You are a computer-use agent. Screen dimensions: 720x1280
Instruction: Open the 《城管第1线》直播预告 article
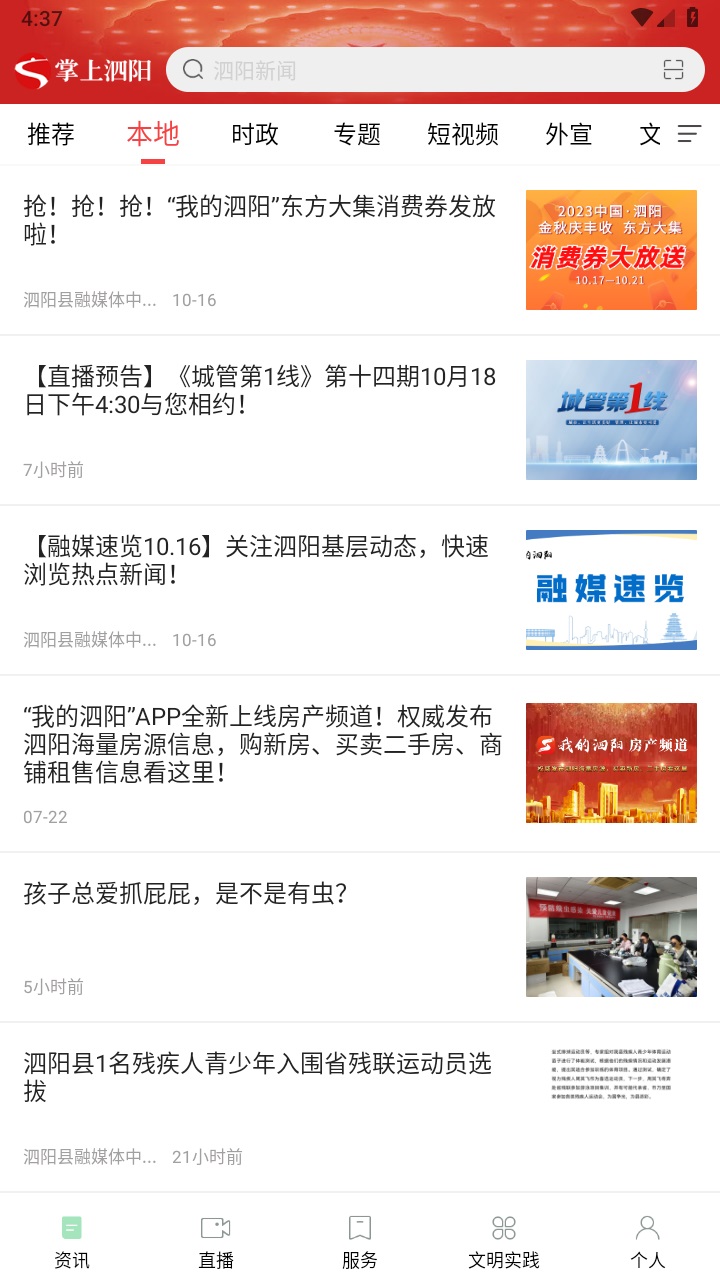pos(260,391)
